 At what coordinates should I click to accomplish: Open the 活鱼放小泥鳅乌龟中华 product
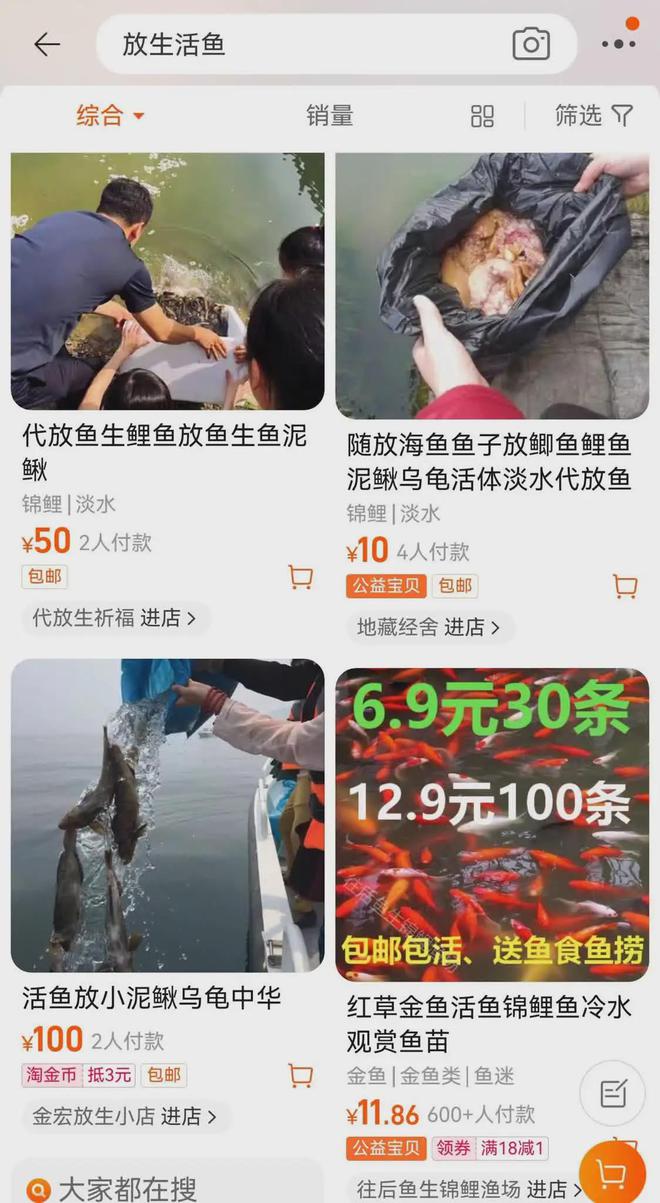[x=167, y=815]
